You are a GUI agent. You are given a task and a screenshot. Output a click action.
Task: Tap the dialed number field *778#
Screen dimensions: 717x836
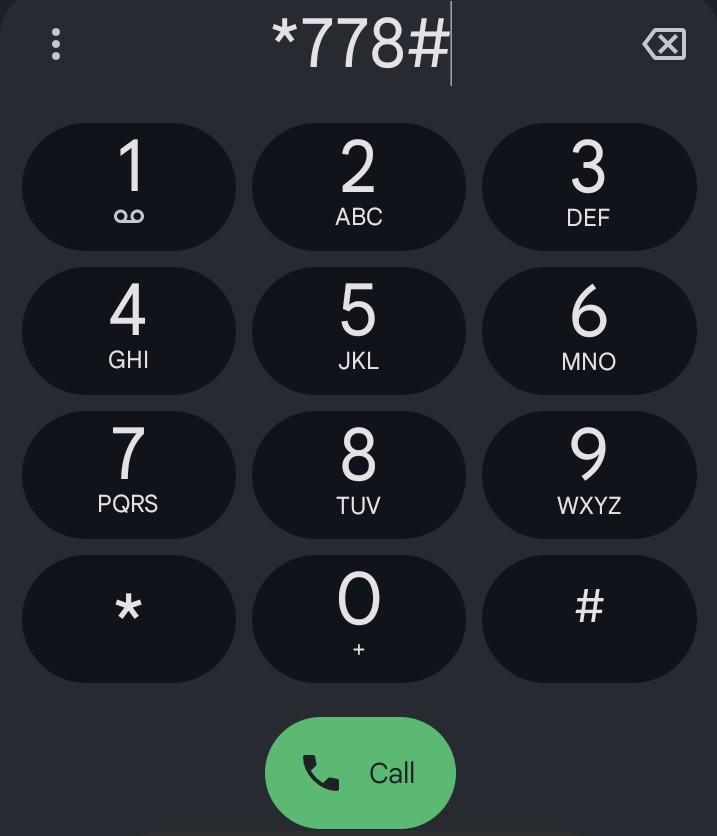[360, 44]
